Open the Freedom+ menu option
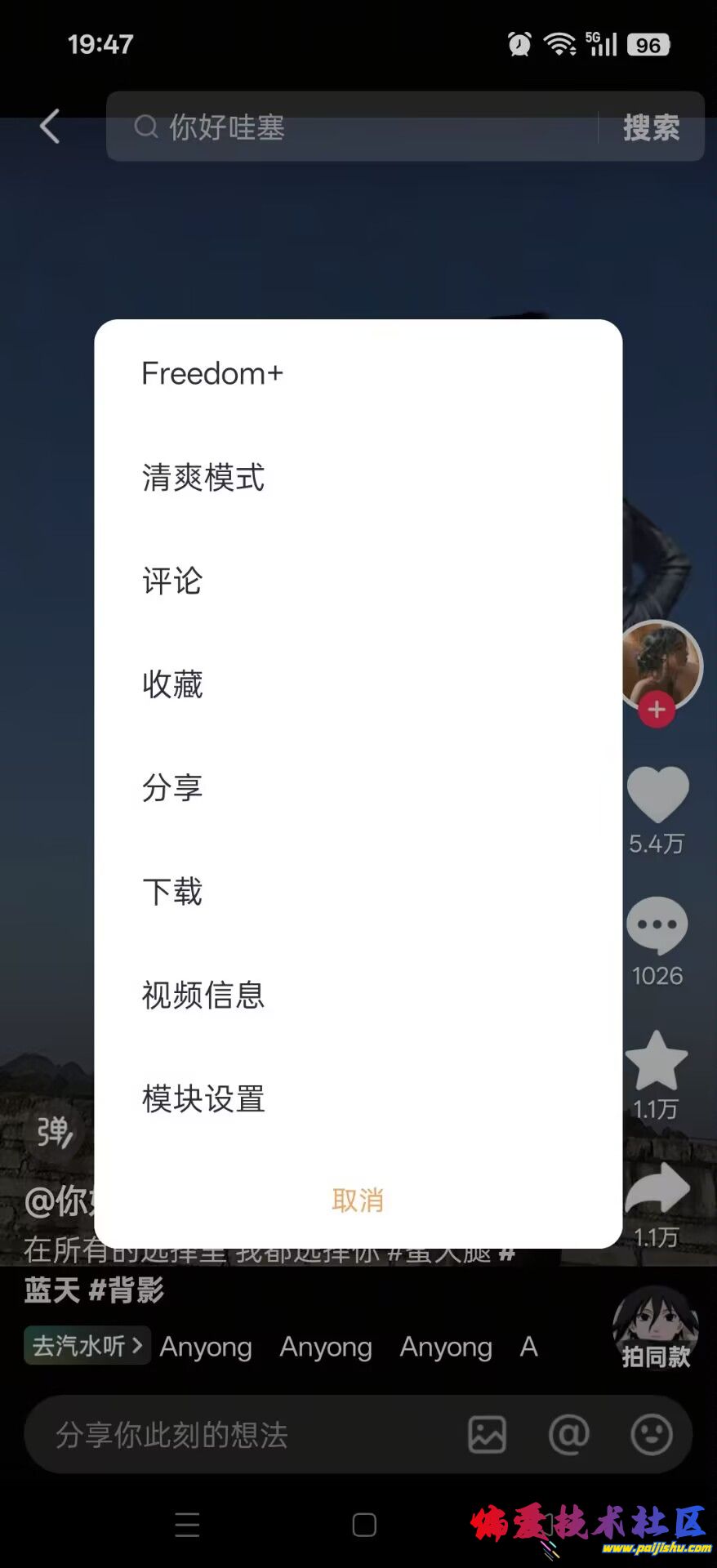Viewport: 717px width, 1568px height. point(212,374)
